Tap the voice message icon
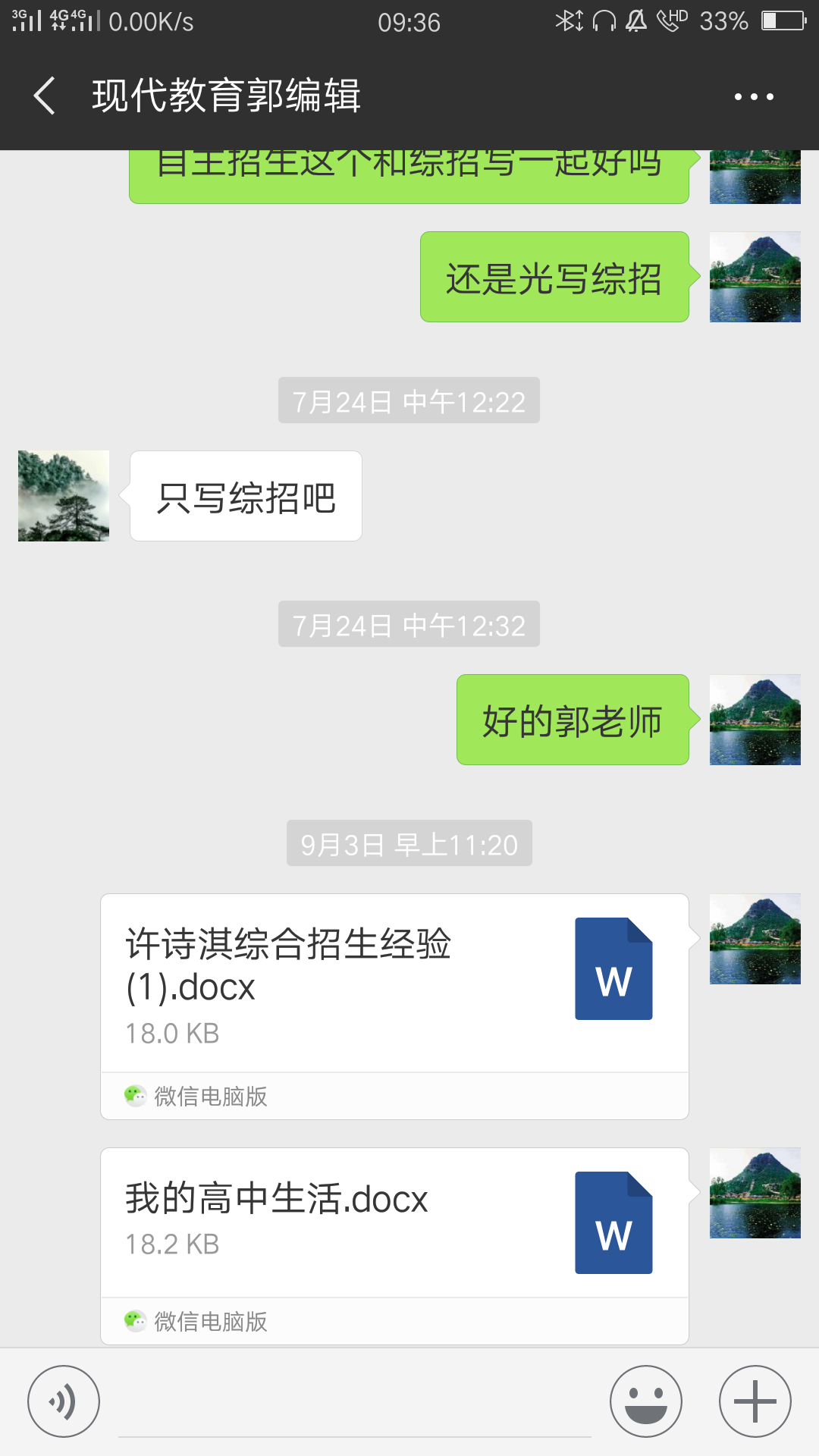819x1456 pixels. 64,1400
